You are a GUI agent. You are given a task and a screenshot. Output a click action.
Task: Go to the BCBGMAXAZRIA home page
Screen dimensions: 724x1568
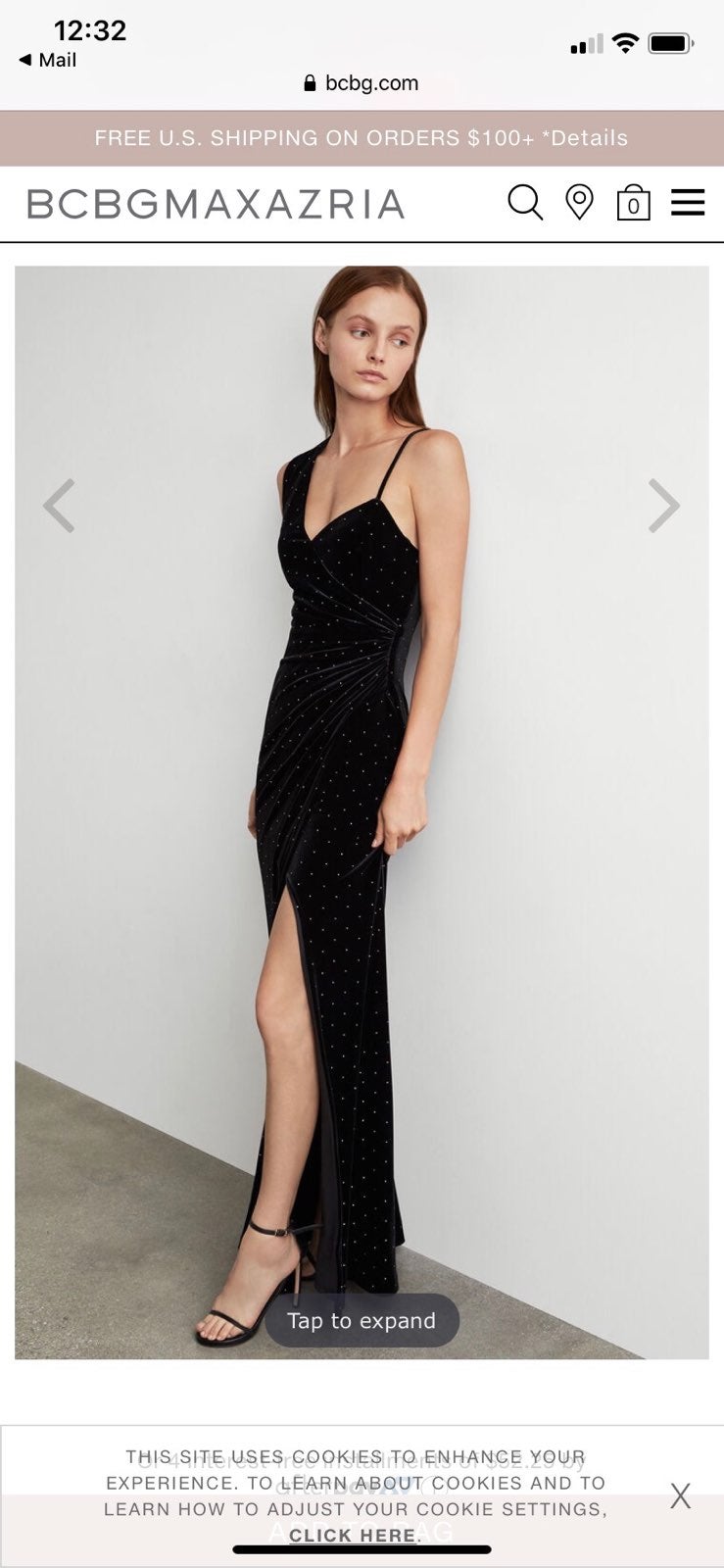[x=217, y=204]
